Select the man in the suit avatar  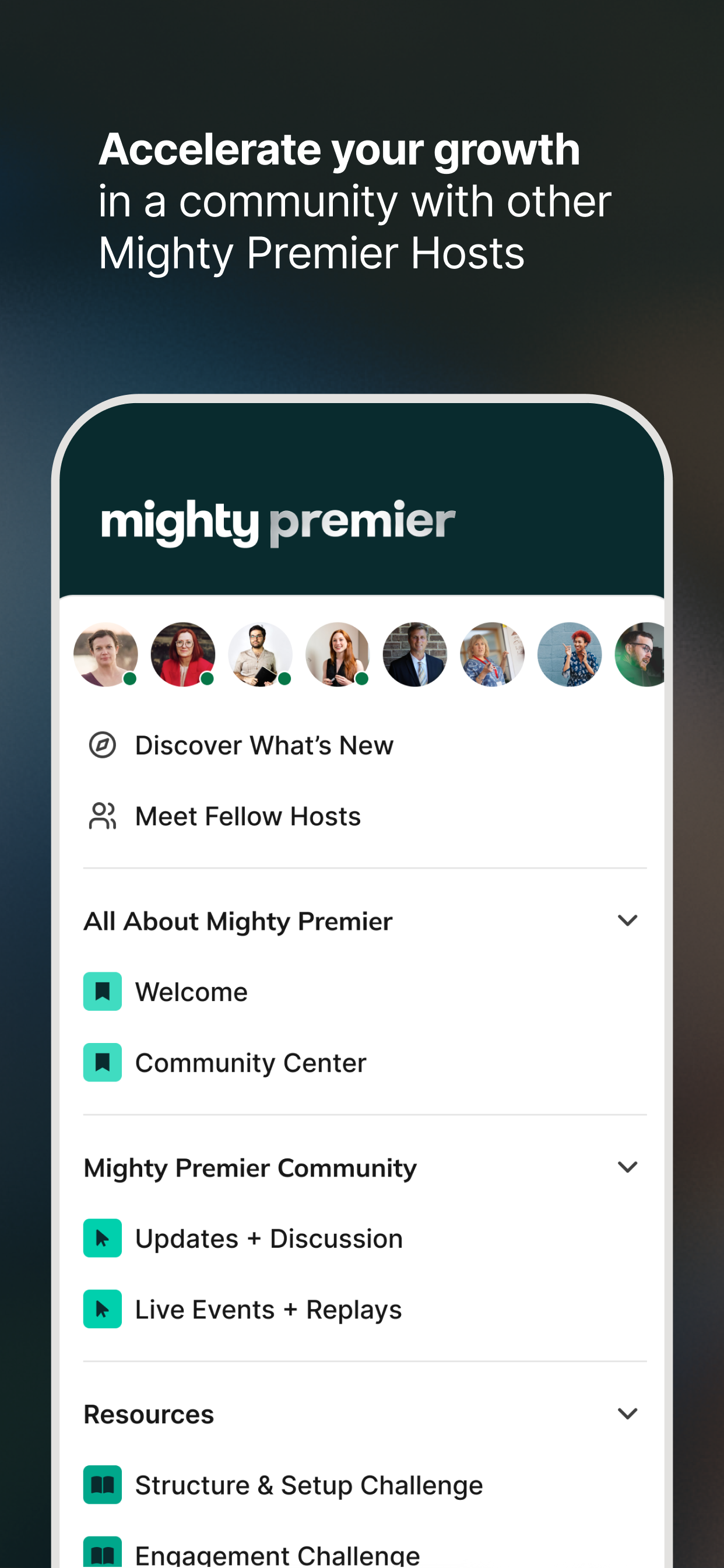pos(415,654)
